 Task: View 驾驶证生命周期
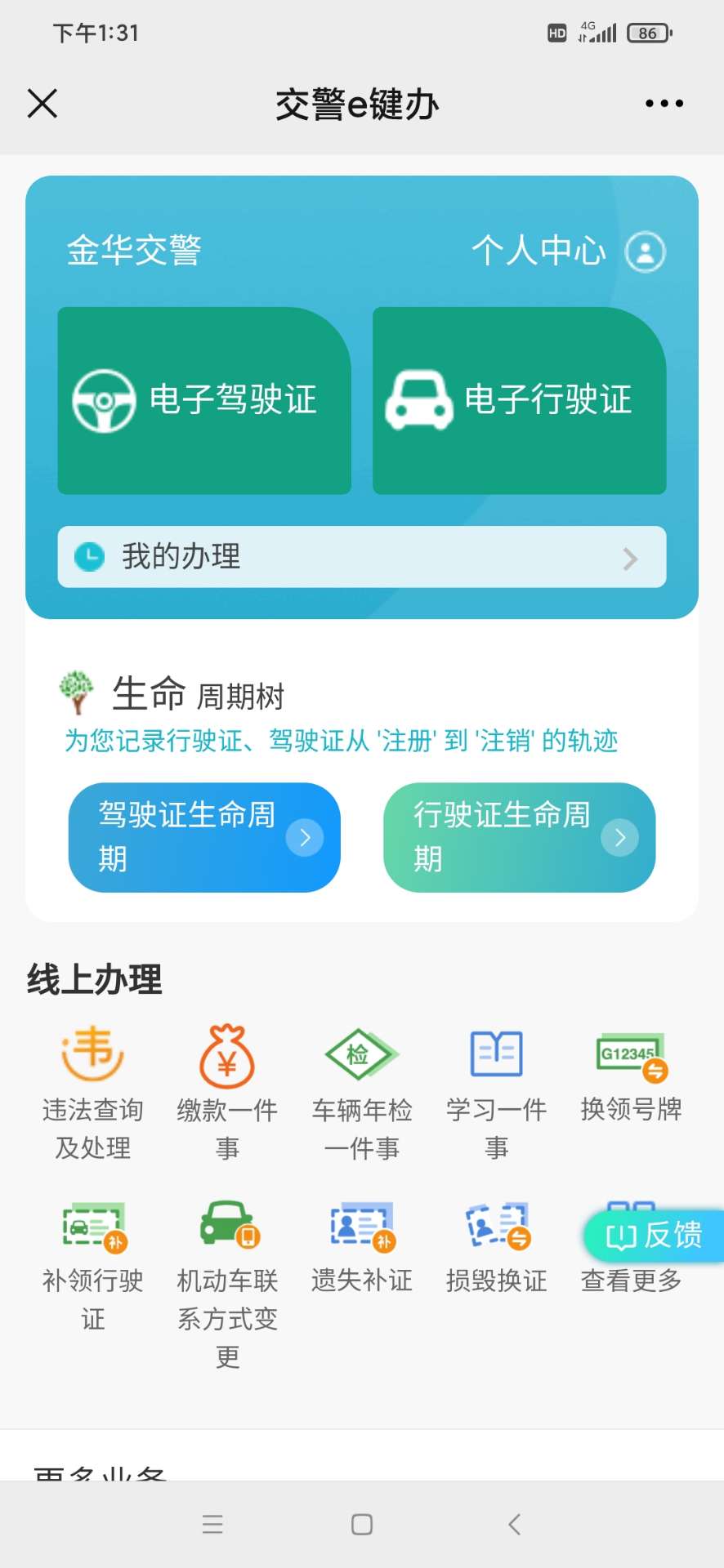point(204,837)
